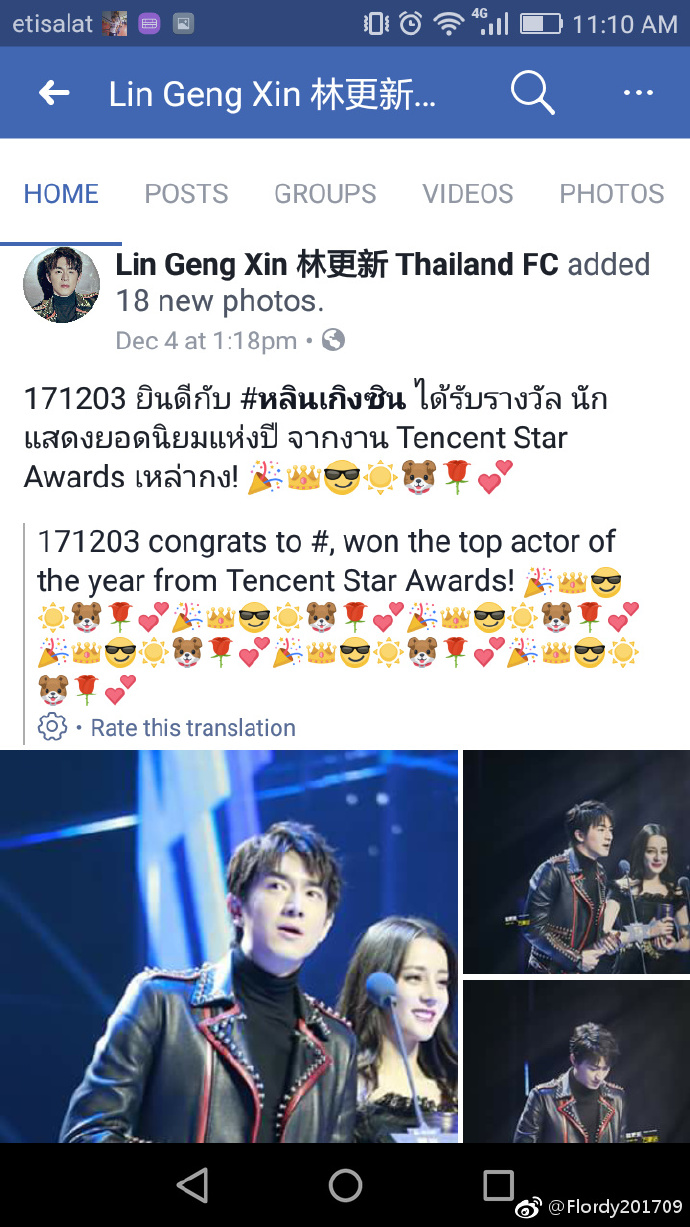Open the three-dot overflow menu
Viewport: 690px width, 1227px height.
coord(637,93)
